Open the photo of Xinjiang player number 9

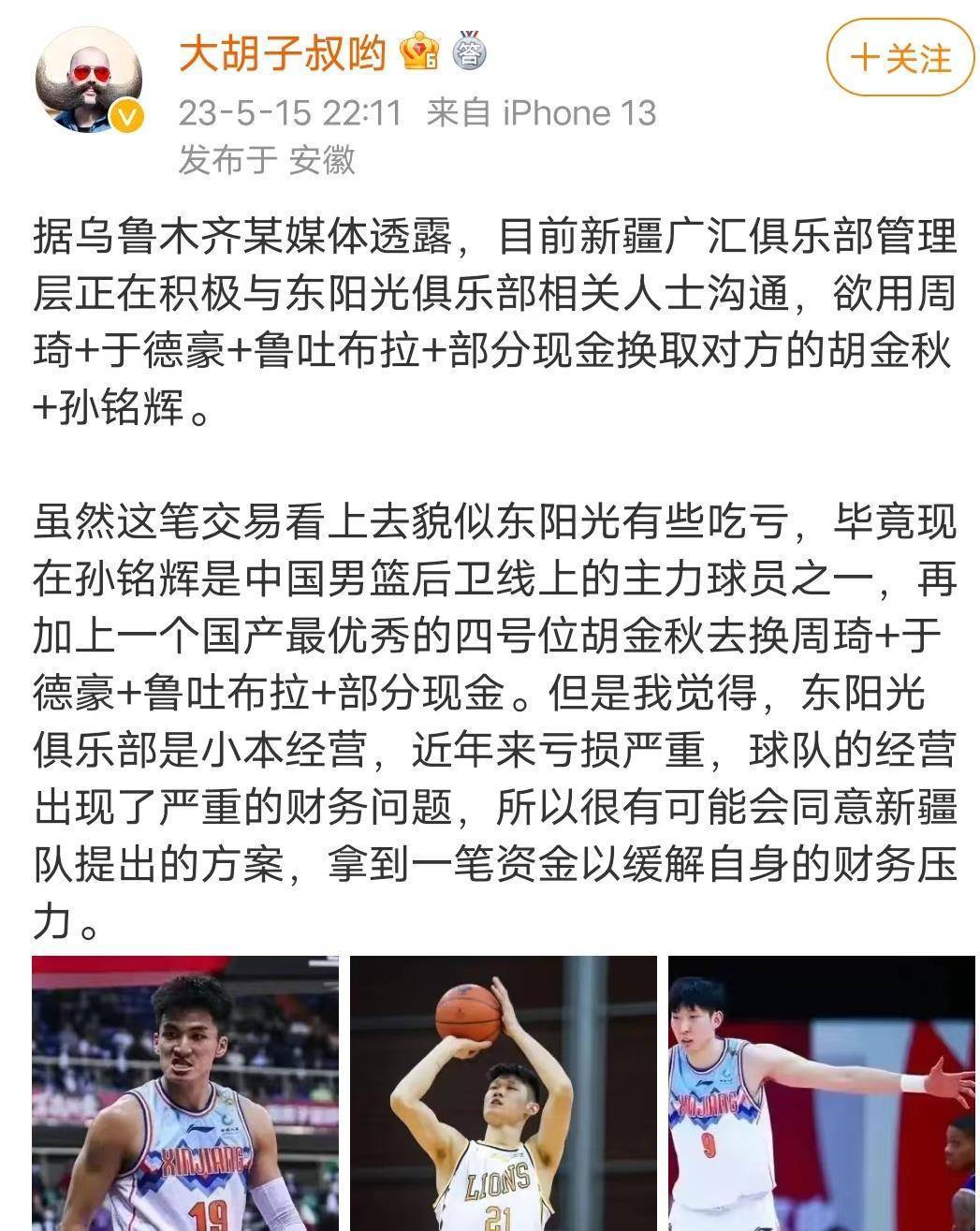tap(821, 1093)
